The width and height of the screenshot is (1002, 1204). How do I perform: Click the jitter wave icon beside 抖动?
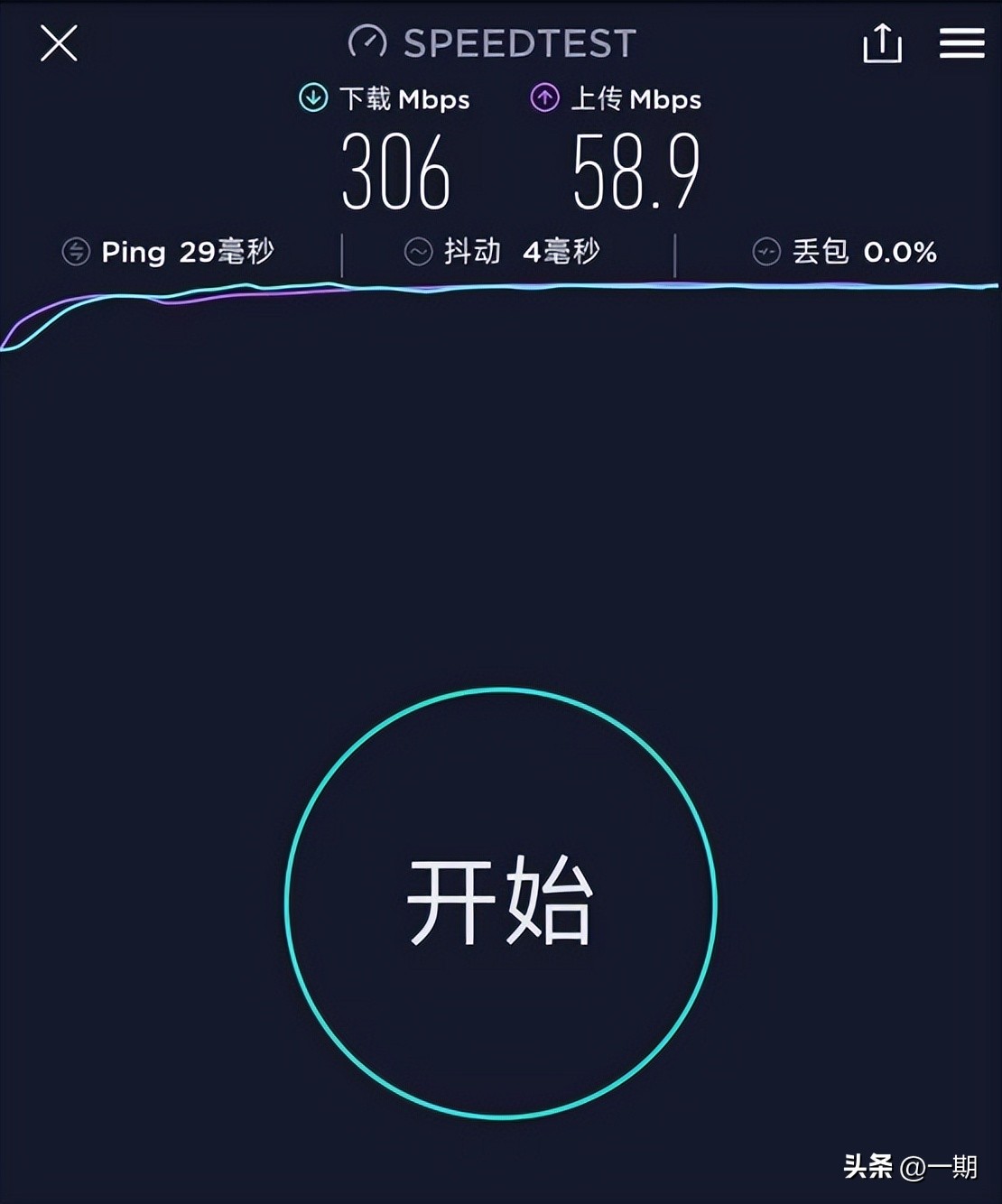click(x=419, y=252)
